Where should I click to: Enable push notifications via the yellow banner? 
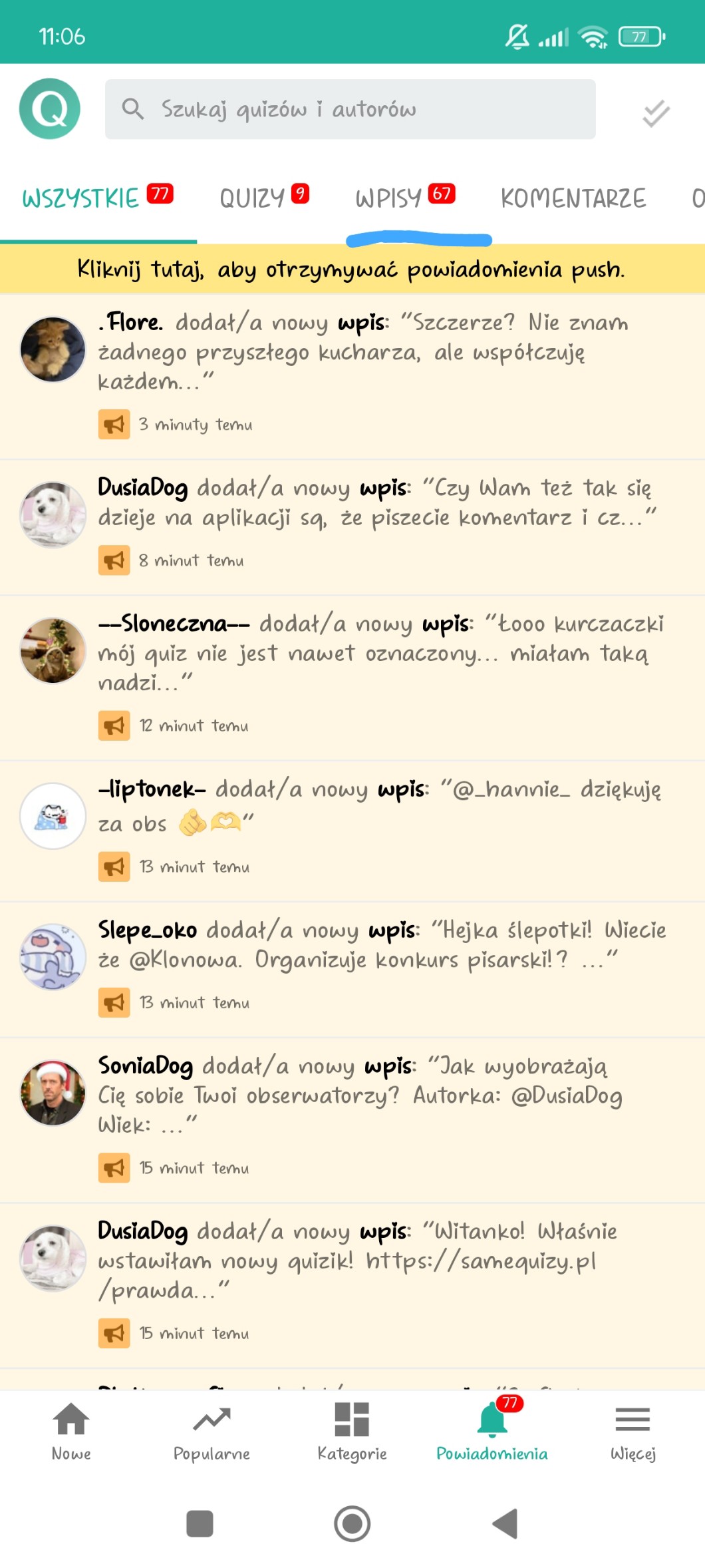click(x=352, y=270)
